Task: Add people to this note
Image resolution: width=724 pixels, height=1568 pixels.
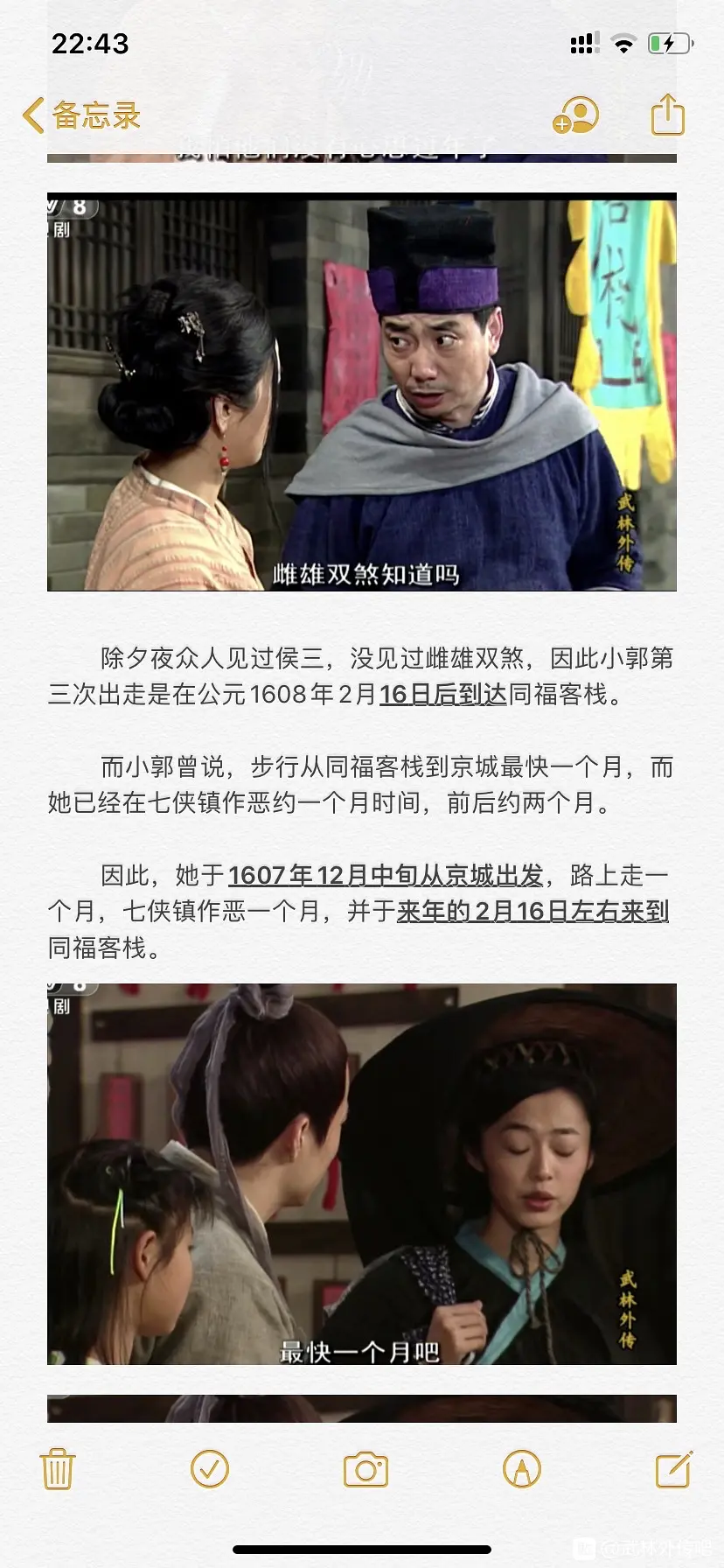Action: [x=575, y=115]
